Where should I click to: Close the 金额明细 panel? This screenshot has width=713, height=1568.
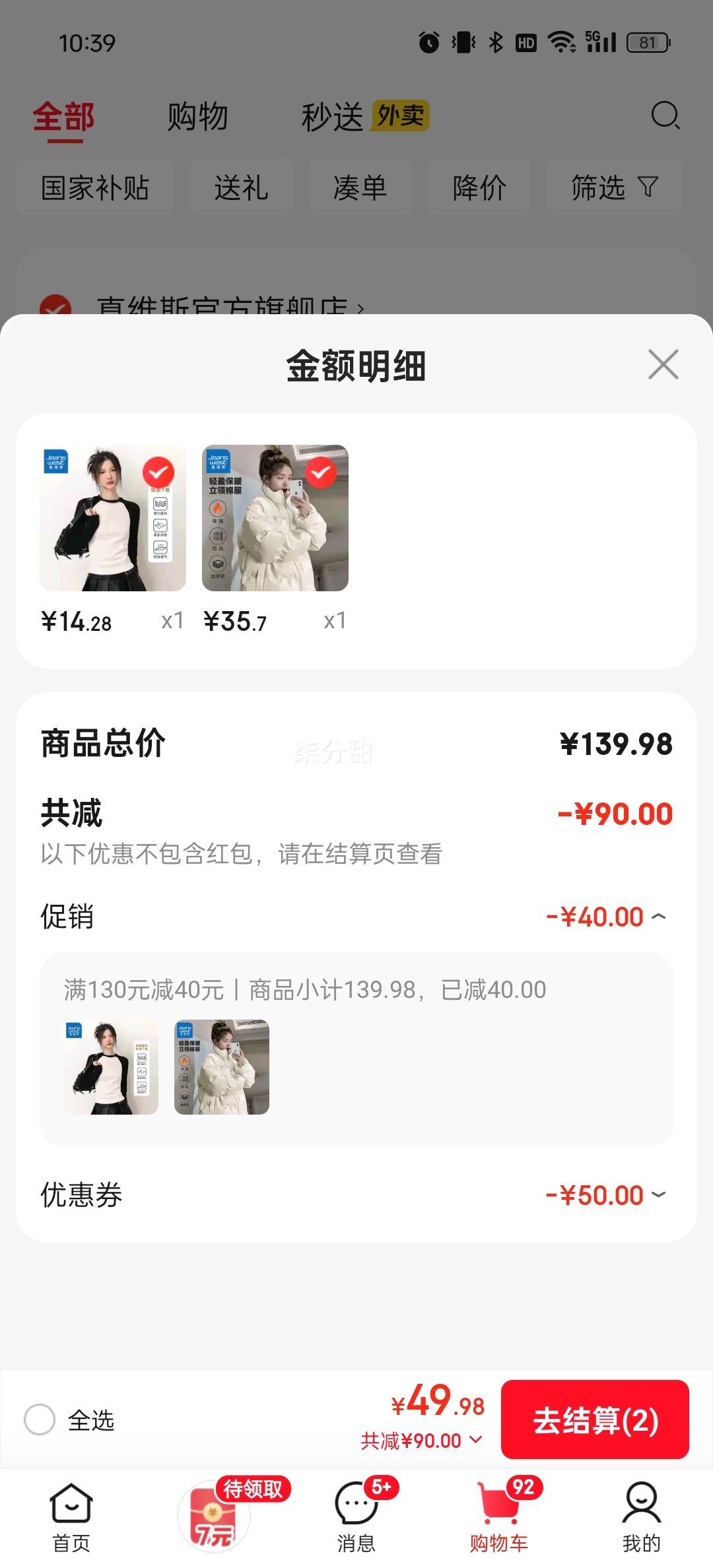[663, 365]
